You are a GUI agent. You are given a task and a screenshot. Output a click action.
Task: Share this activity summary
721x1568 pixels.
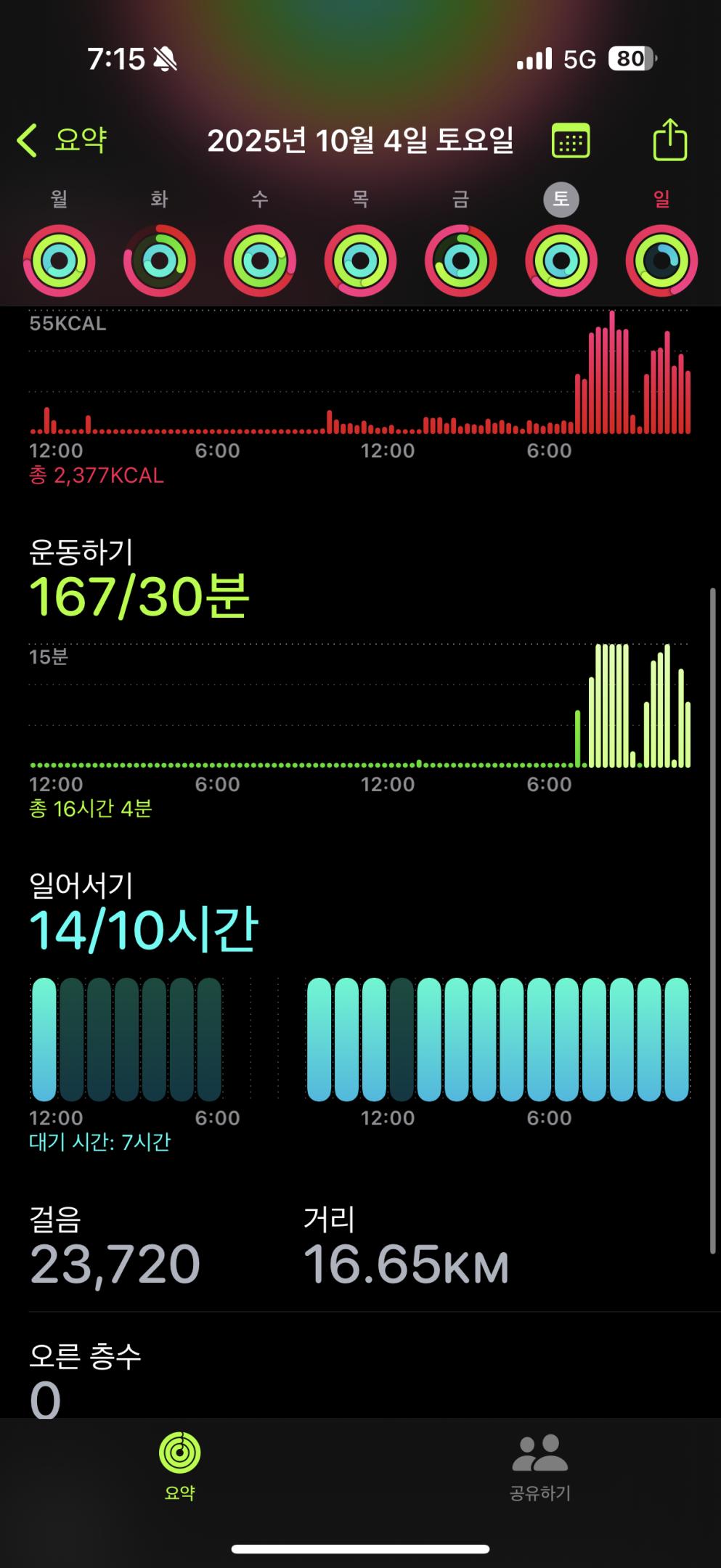click(x=669, y=139)
